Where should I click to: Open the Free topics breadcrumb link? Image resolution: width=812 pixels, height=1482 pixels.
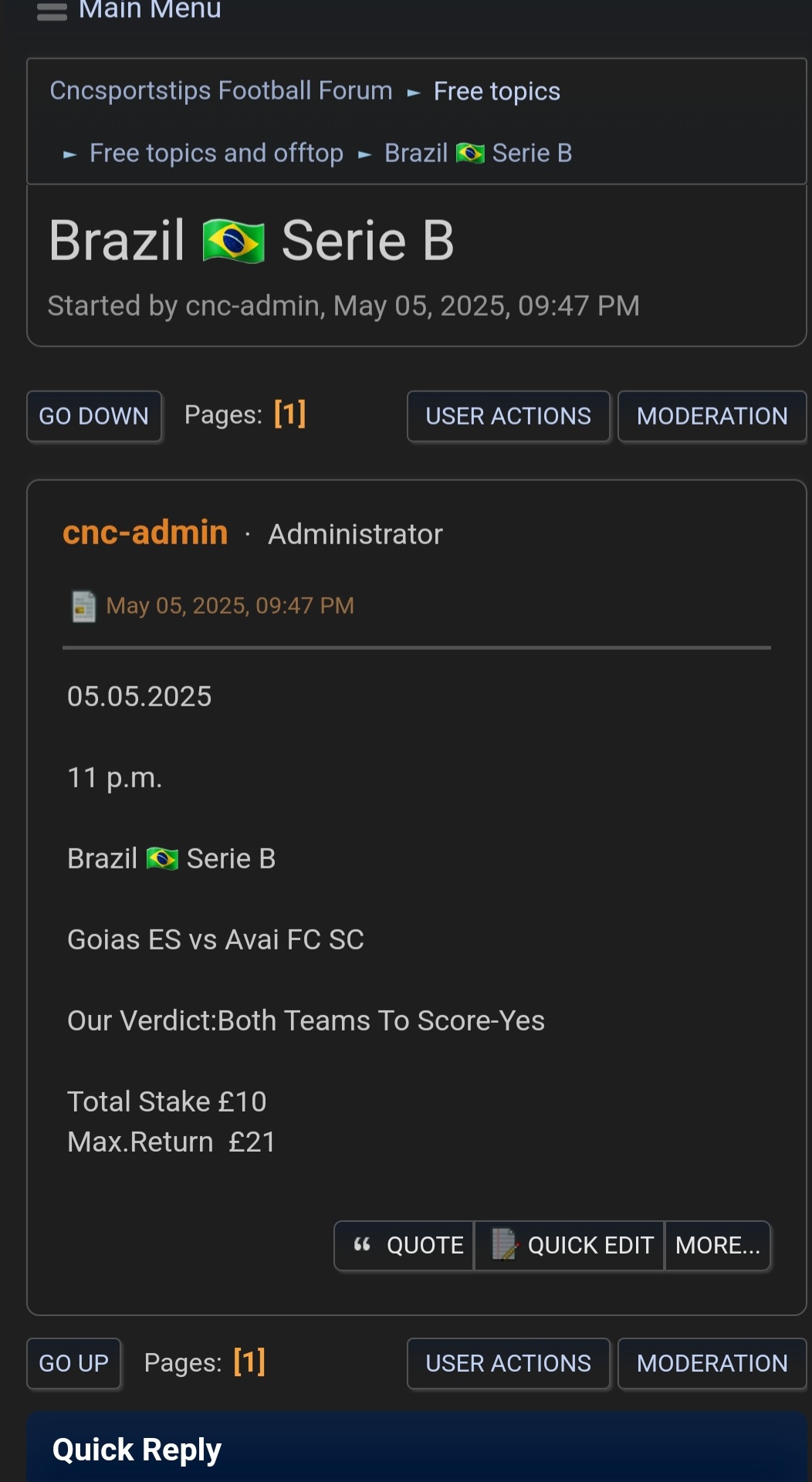coord(497,91)
